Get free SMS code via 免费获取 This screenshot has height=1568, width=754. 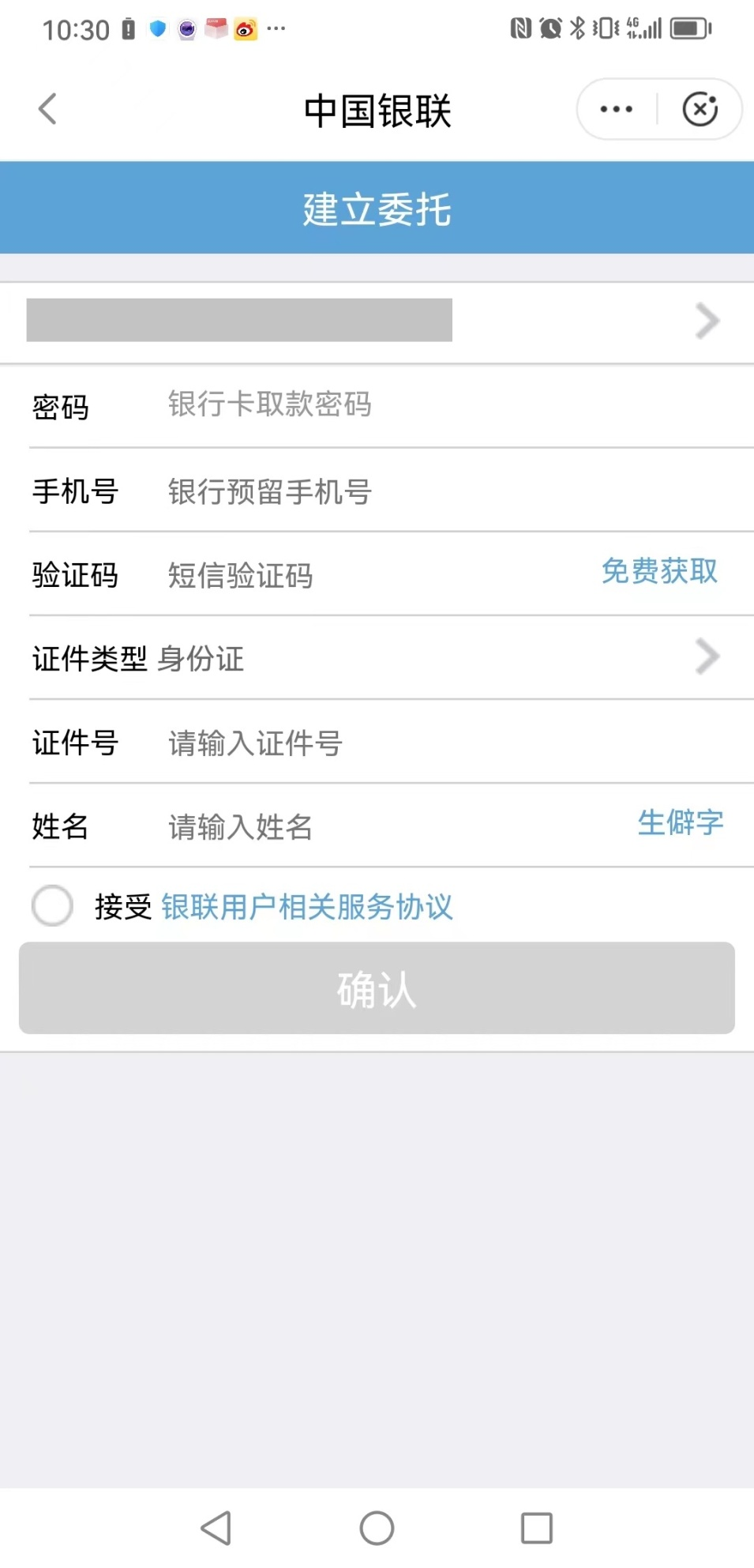(x=660, y=571)
